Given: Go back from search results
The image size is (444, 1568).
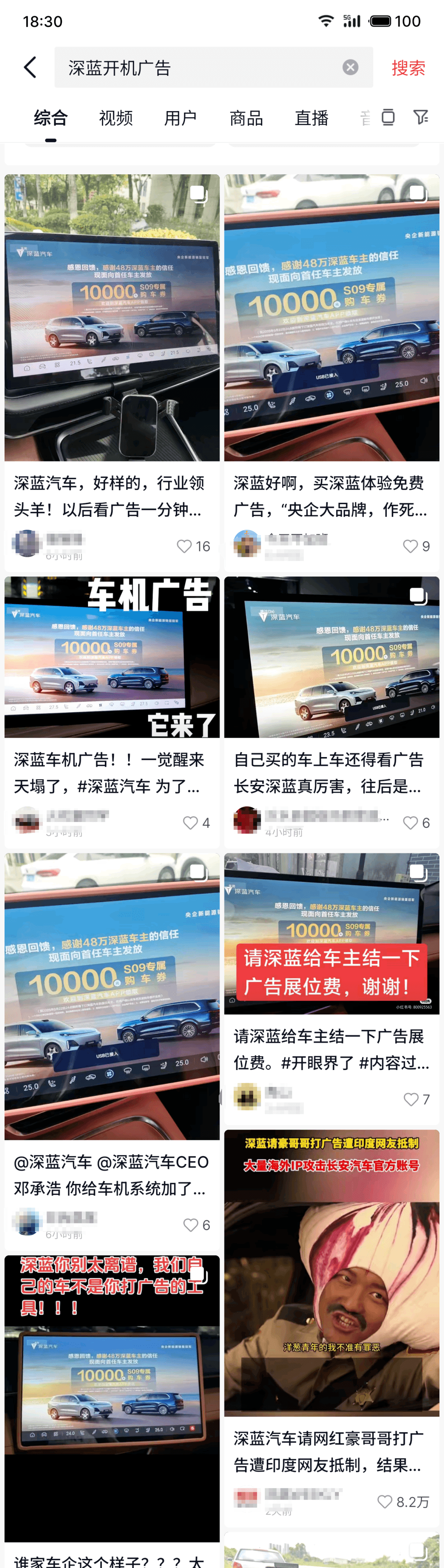Looking at the screenshot, I should tap(30, 67).
